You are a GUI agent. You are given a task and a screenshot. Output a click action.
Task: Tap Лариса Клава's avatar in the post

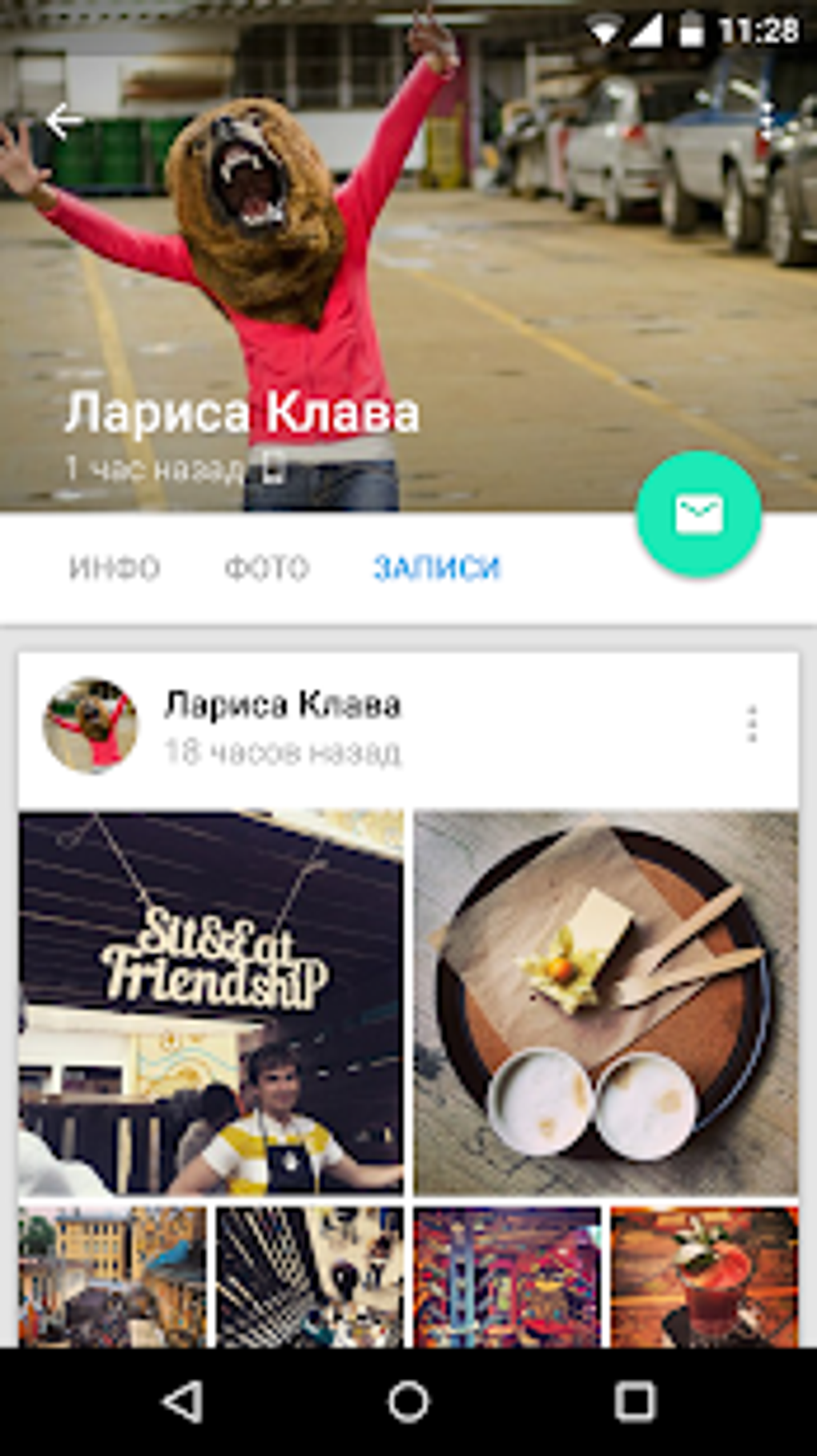tap(91, 725)
